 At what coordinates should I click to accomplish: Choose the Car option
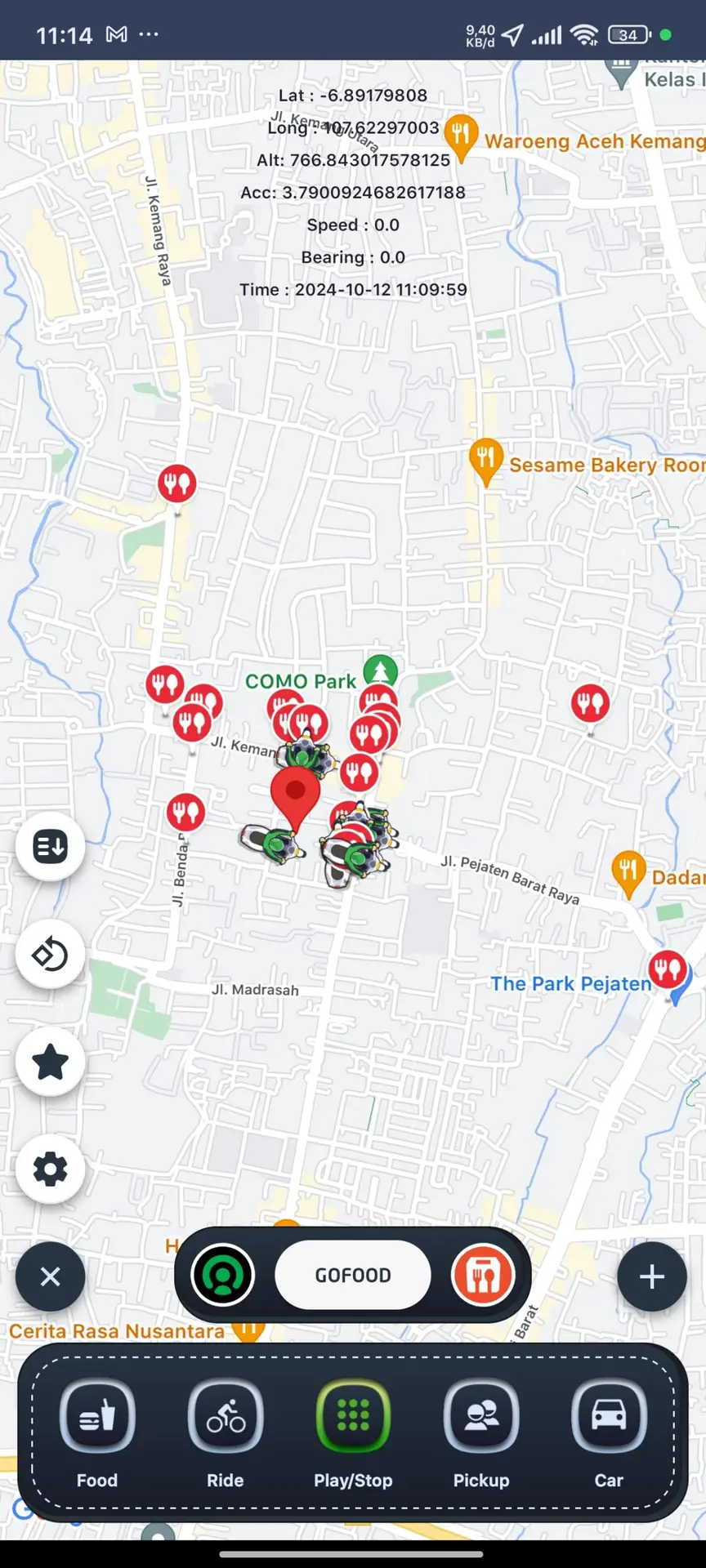click(609, 1417)
